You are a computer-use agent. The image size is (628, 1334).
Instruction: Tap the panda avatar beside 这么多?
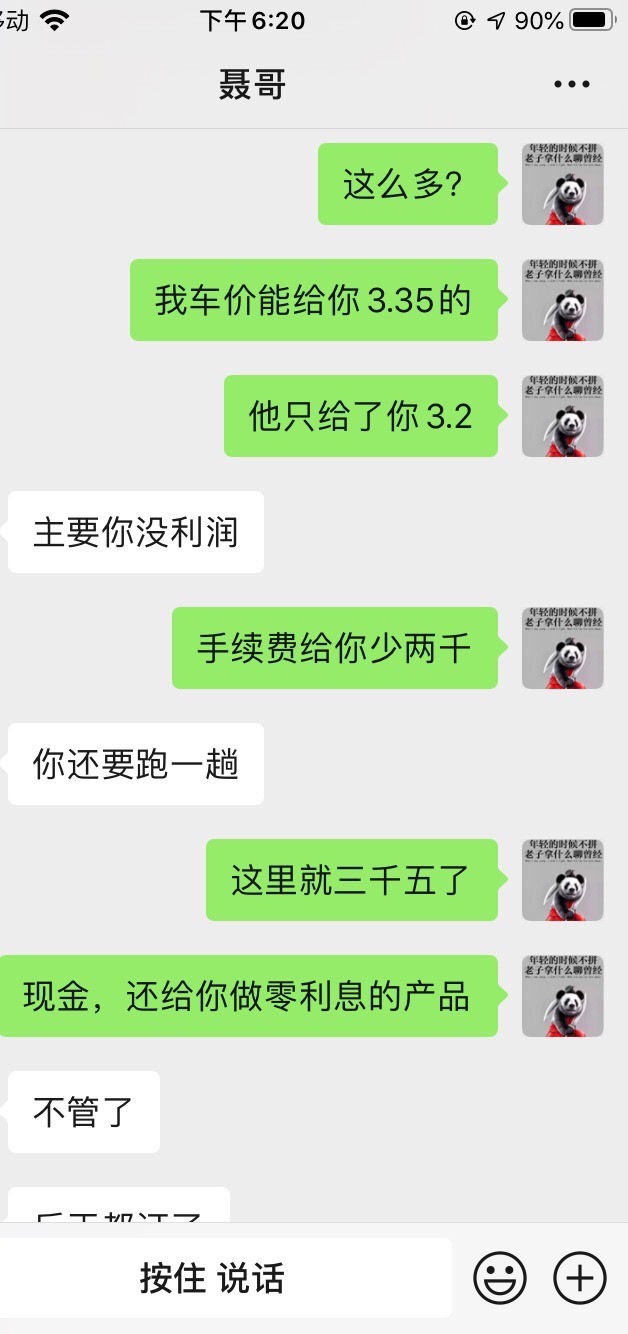(x=563, y=184)
